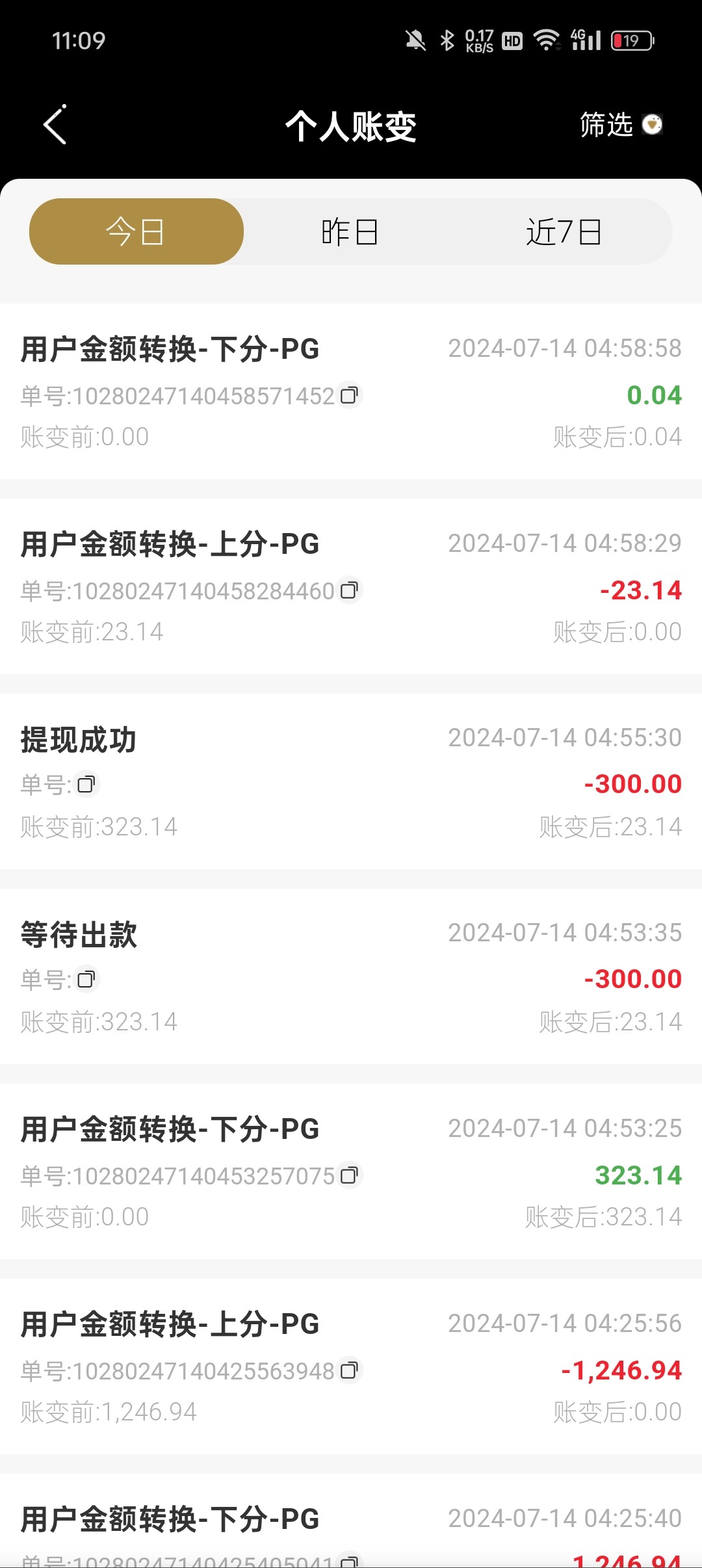Copy the 提现成功 order number
Screen dimensions: 702x1568
point(86,785)
